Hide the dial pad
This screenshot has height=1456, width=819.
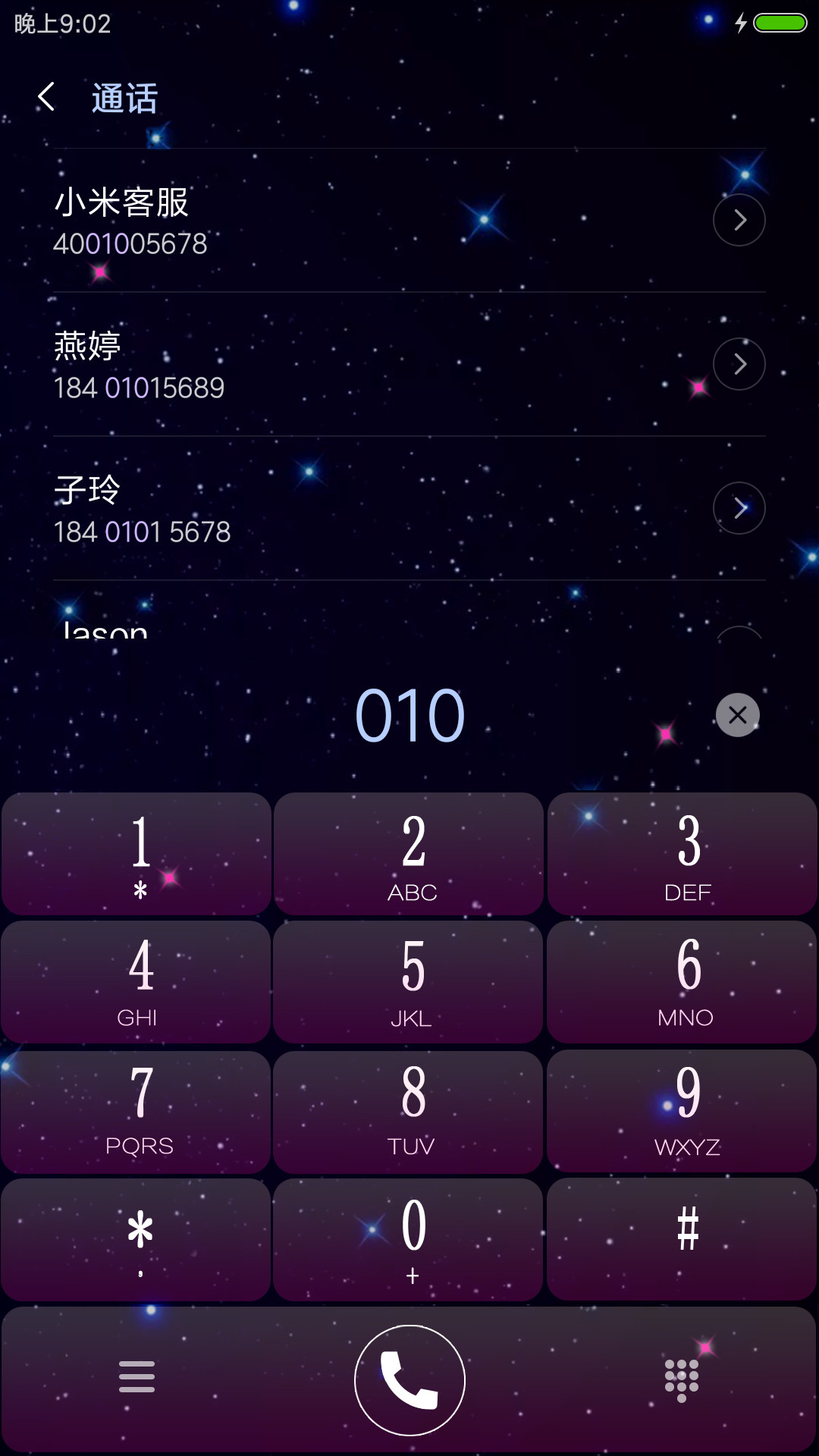[x=682, y=1380]
